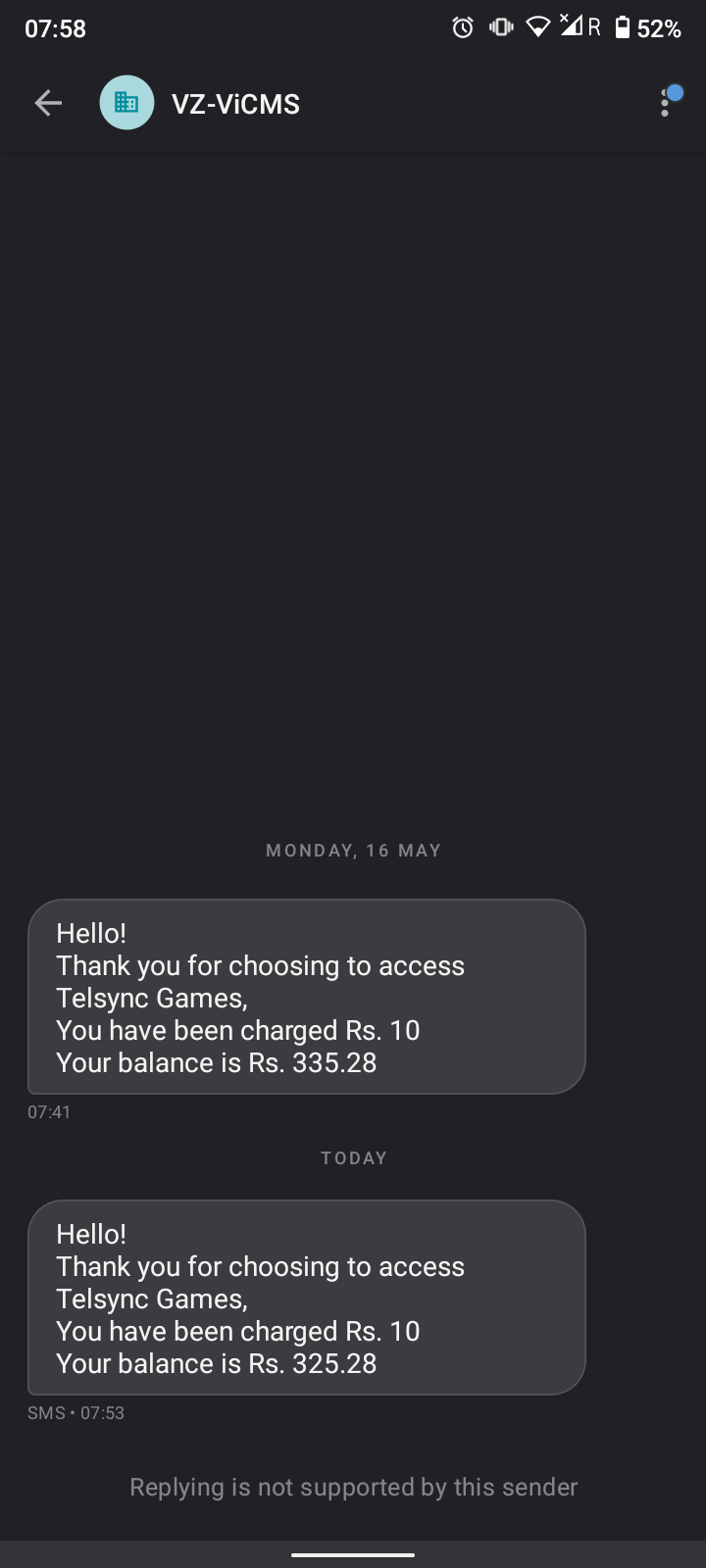Go back to the conversations list
706x1568 pixels.
[x=48, y=103]
